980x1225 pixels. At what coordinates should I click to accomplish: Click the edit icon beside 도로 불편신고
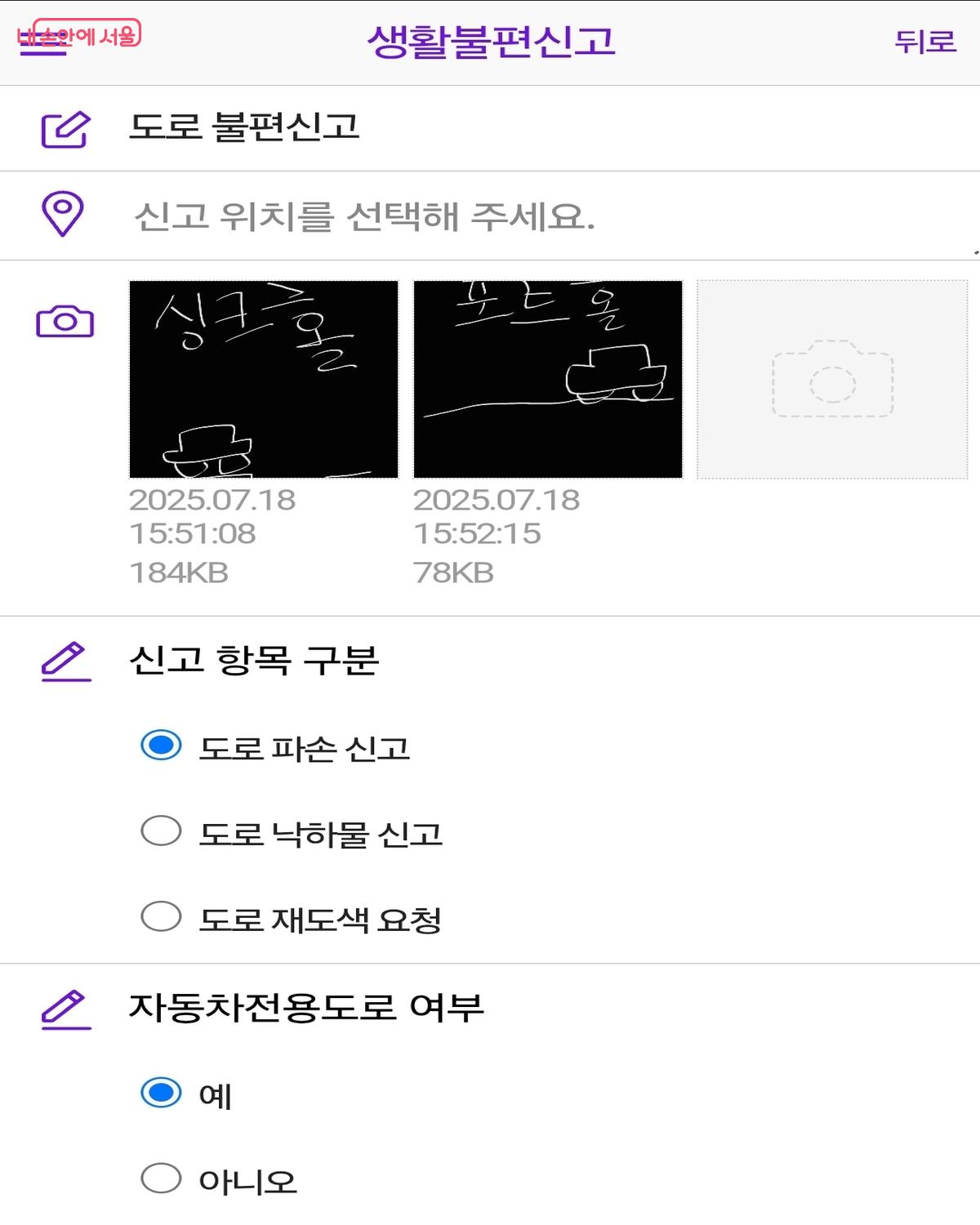click(65, 128)
